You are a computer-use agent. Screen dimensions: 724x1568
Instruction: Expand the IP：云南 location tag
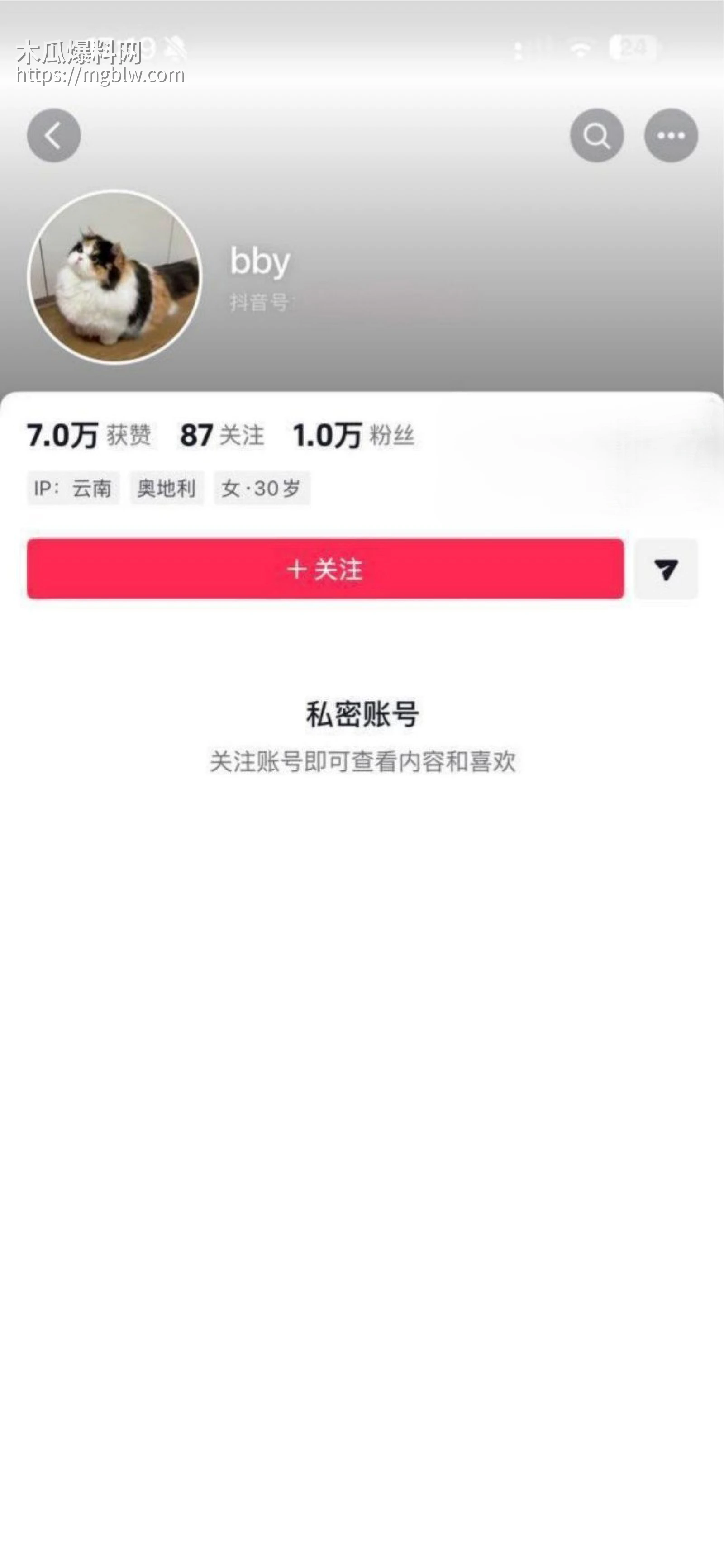(73, 488)
